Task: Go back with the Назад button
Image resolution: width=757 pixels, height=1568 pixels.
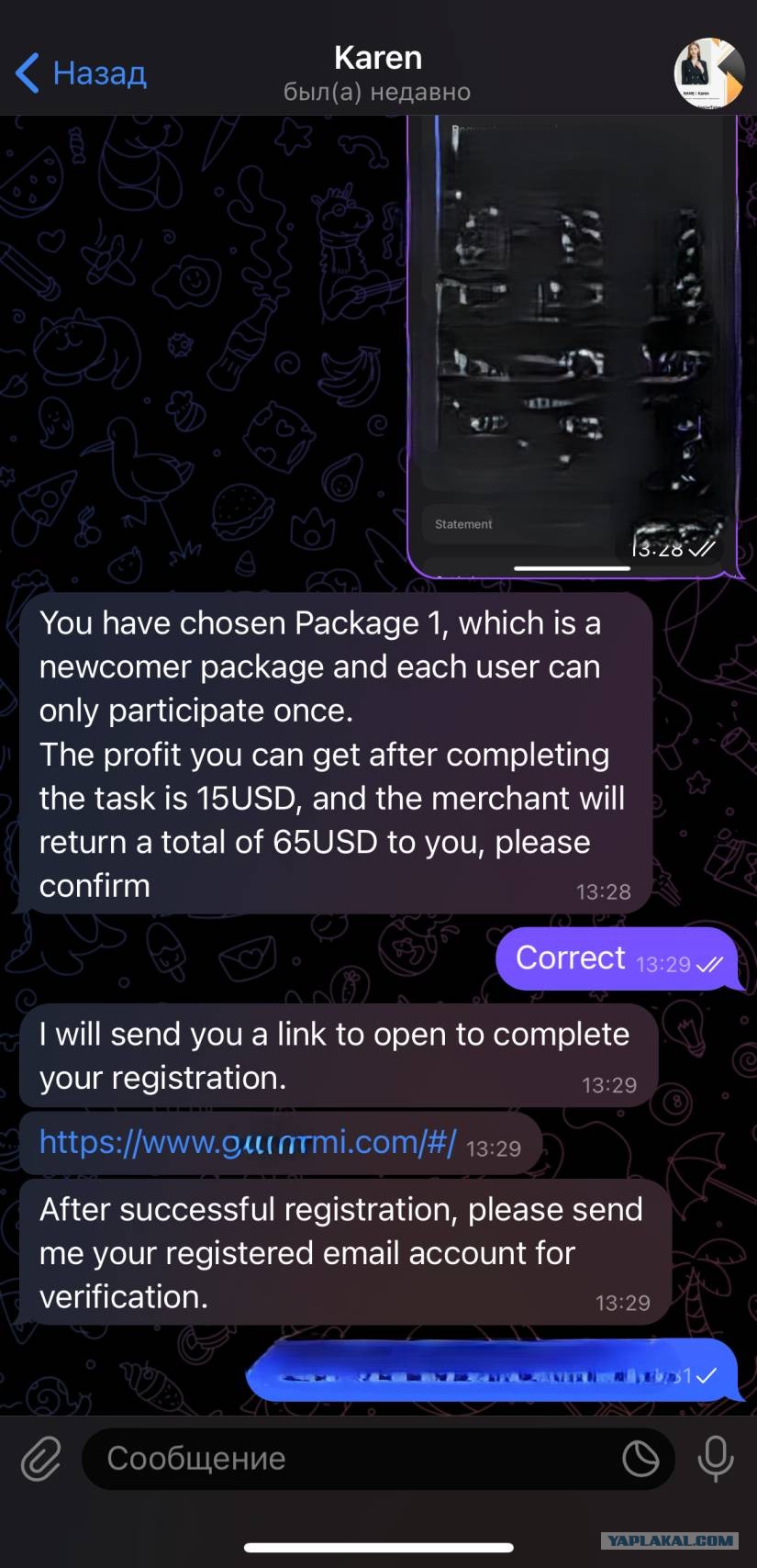Action: (x=81, y=73)
